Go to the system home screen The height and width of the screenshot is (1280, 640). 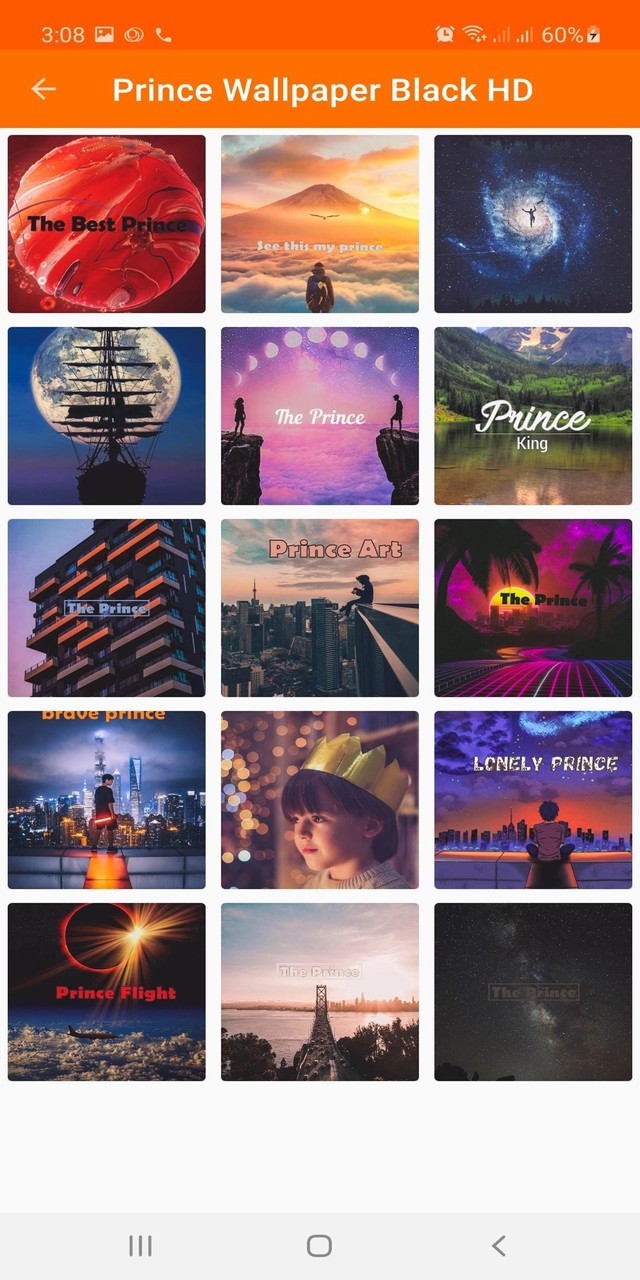point(319,1245)
